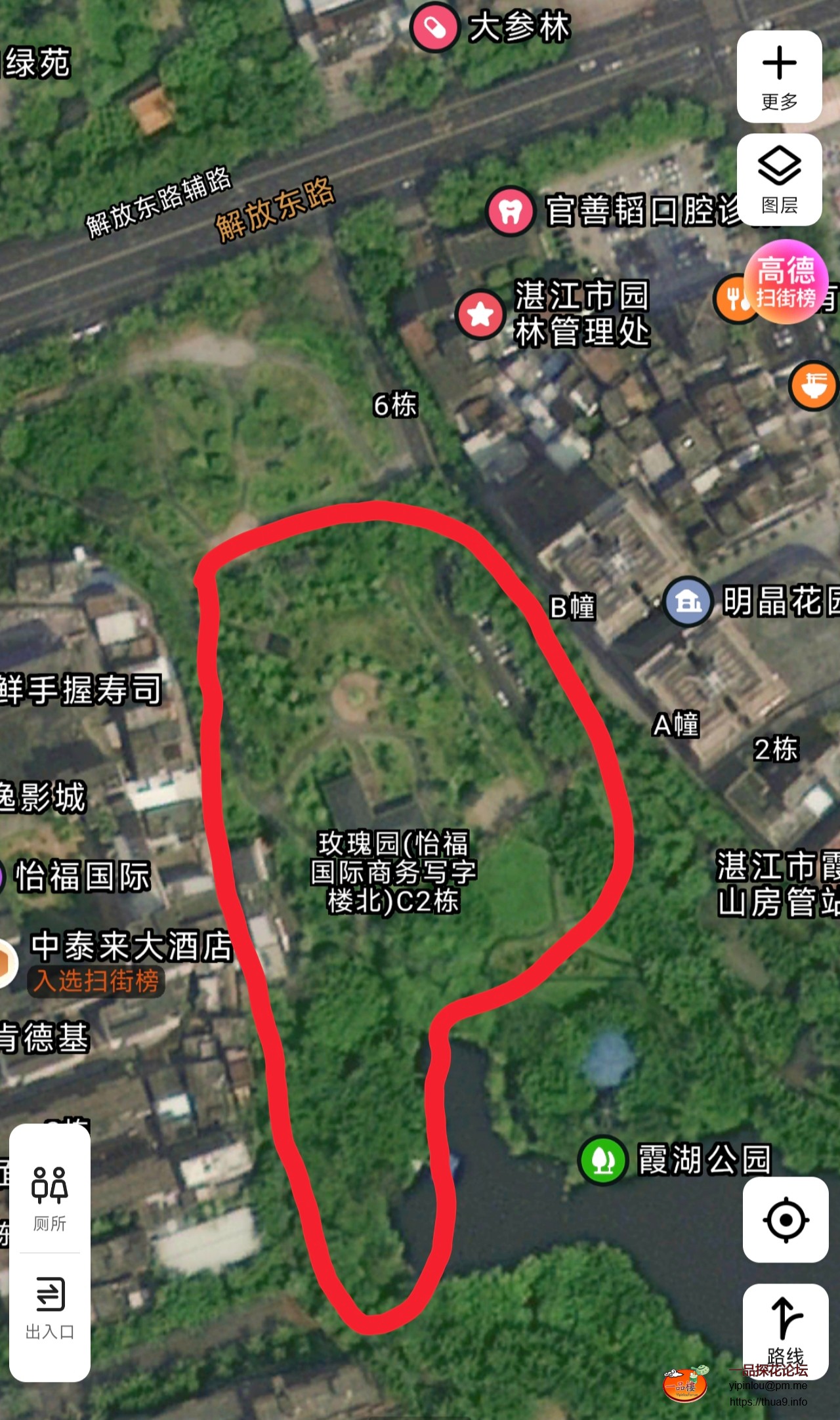The image size is (840, 1420).
Task: Open the 图层 (layers) selector
Action: (779, 180)
